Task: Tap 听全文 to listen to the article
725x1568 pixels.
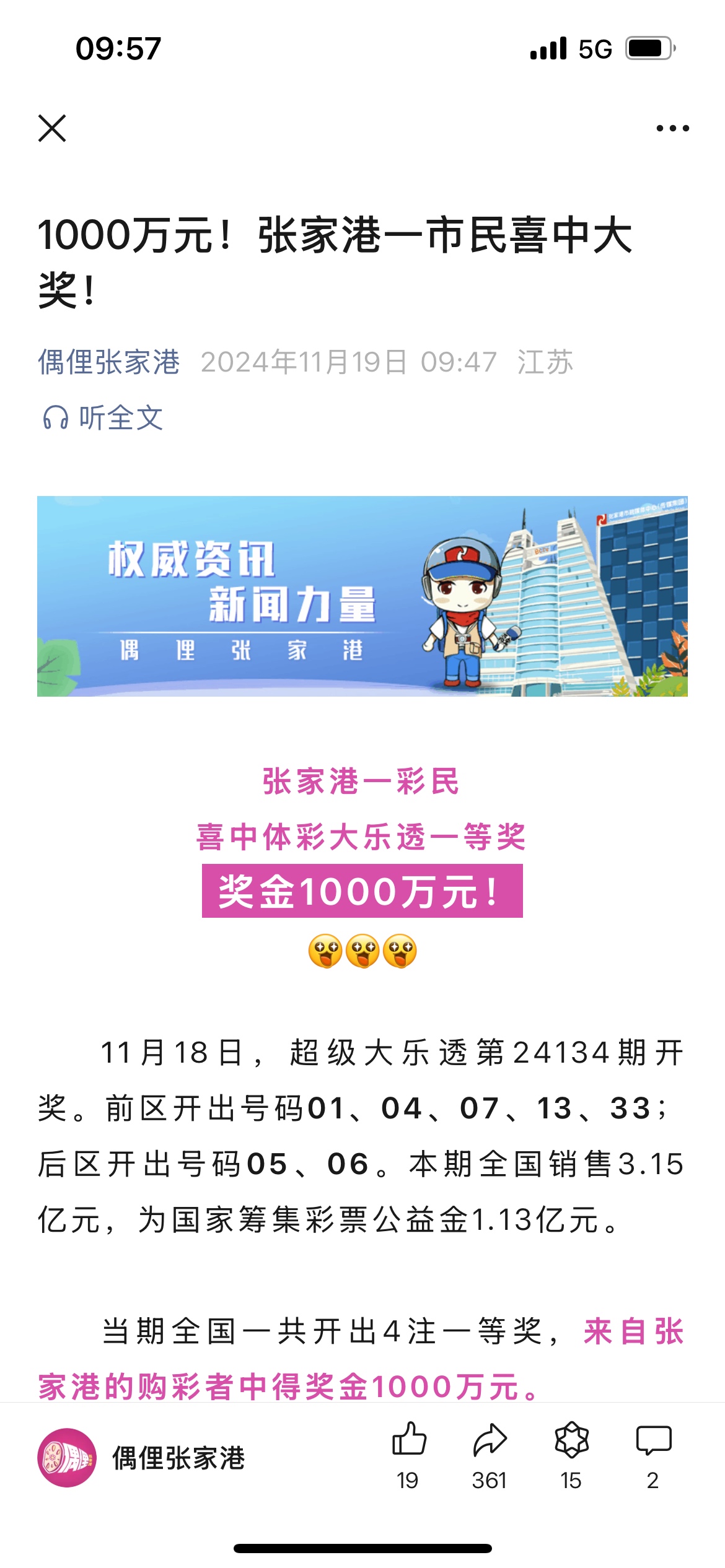Action: (x=103, y=418)
